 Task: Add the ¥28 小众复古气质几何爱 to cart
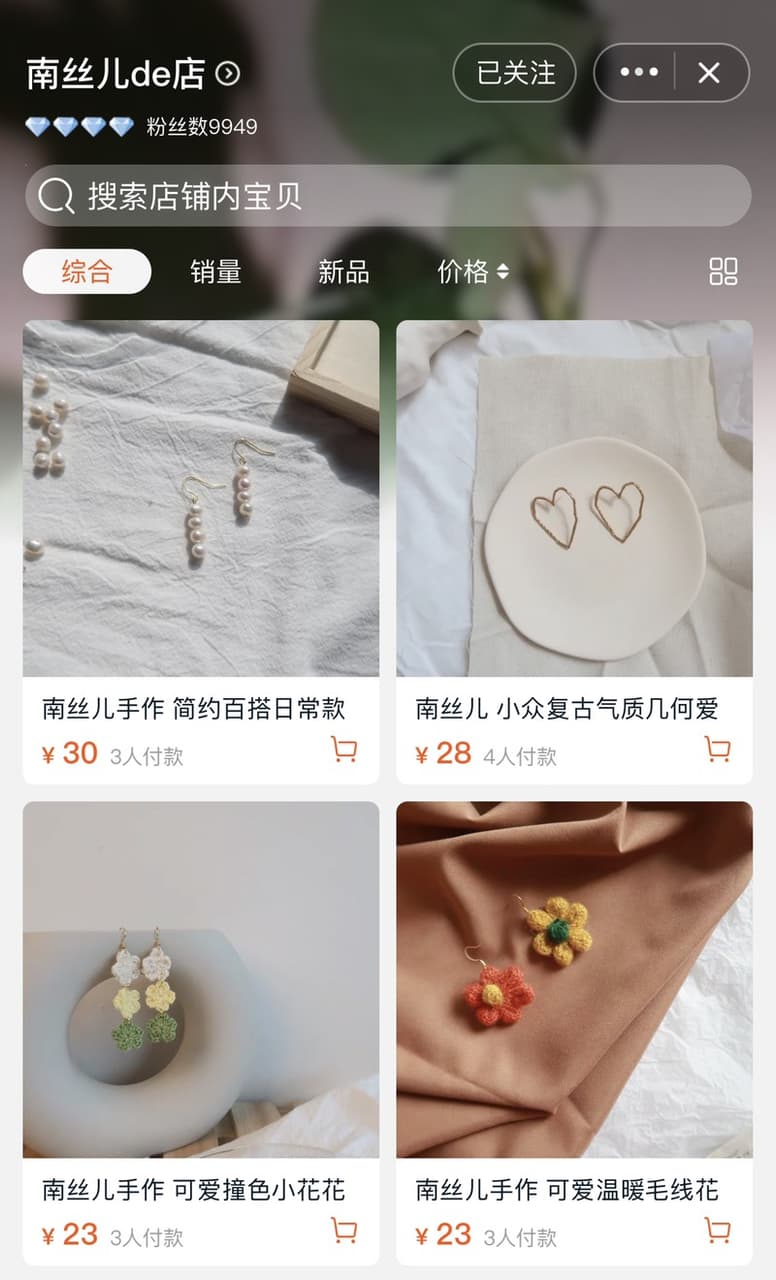(x=717, y=750)
